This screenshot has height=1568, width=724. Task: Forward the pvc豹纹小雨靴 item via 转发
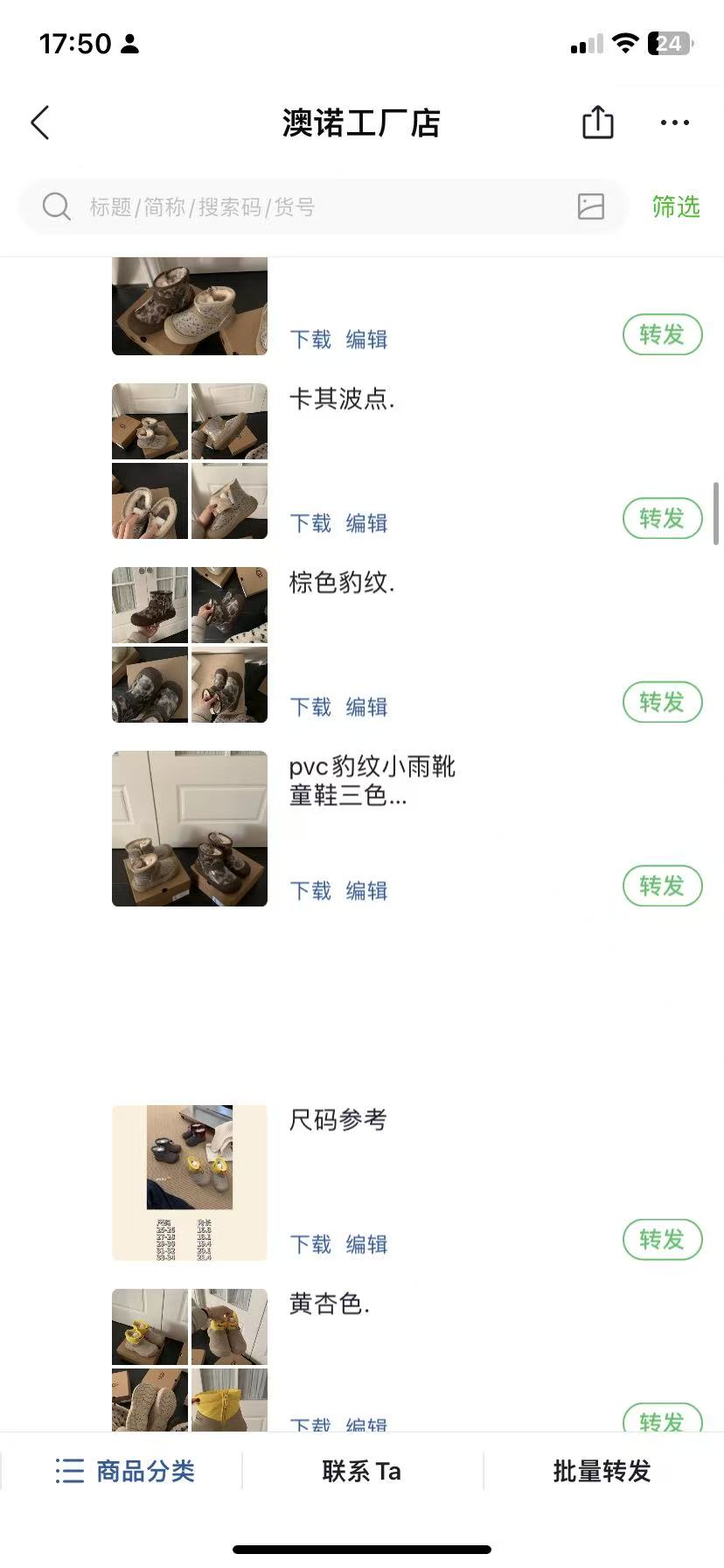662,886
